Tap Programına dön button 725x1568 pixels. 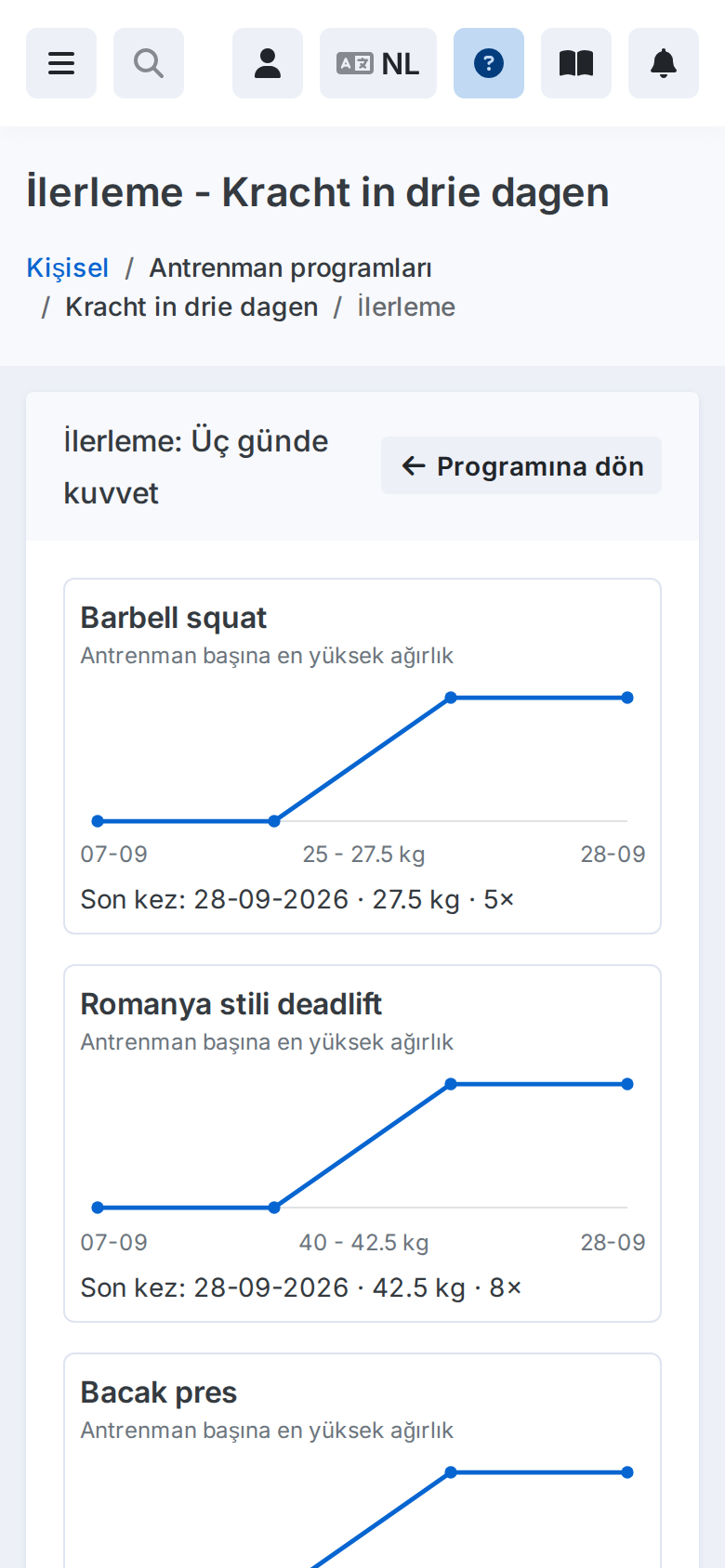point(521,465)
